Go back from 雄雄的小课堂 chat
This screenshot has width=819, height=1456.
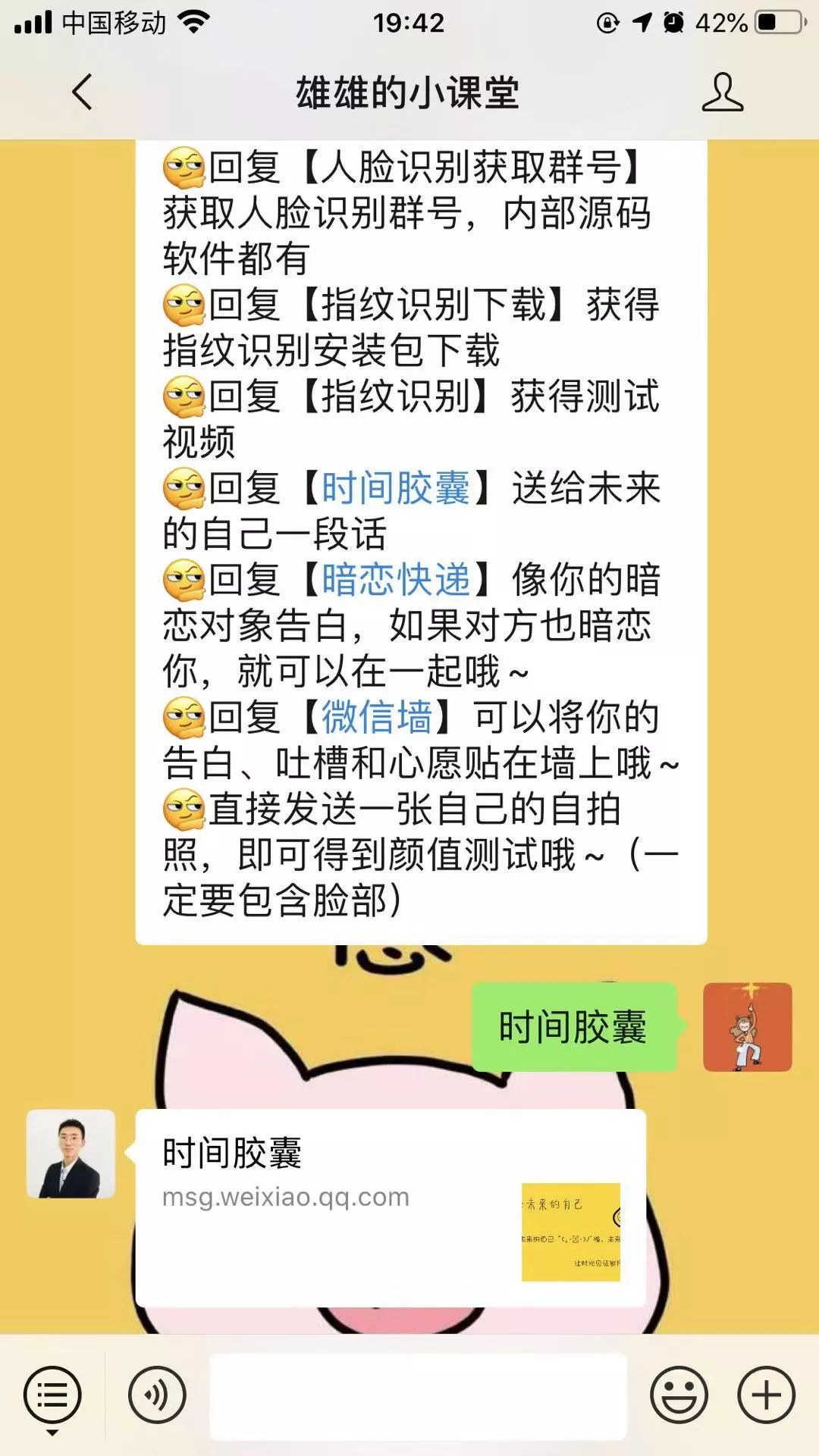tap(82, 92)
